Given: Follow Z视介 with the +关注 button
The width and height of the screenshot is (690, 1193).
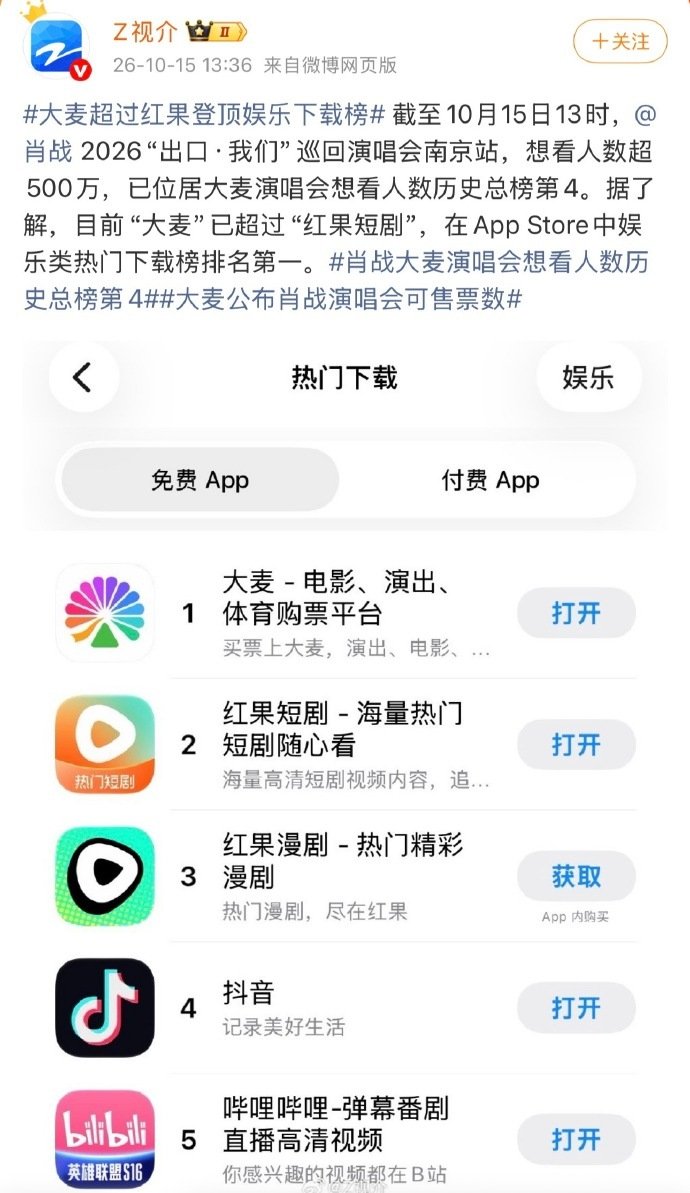Looking at the screenshot, I should [619, 41].
